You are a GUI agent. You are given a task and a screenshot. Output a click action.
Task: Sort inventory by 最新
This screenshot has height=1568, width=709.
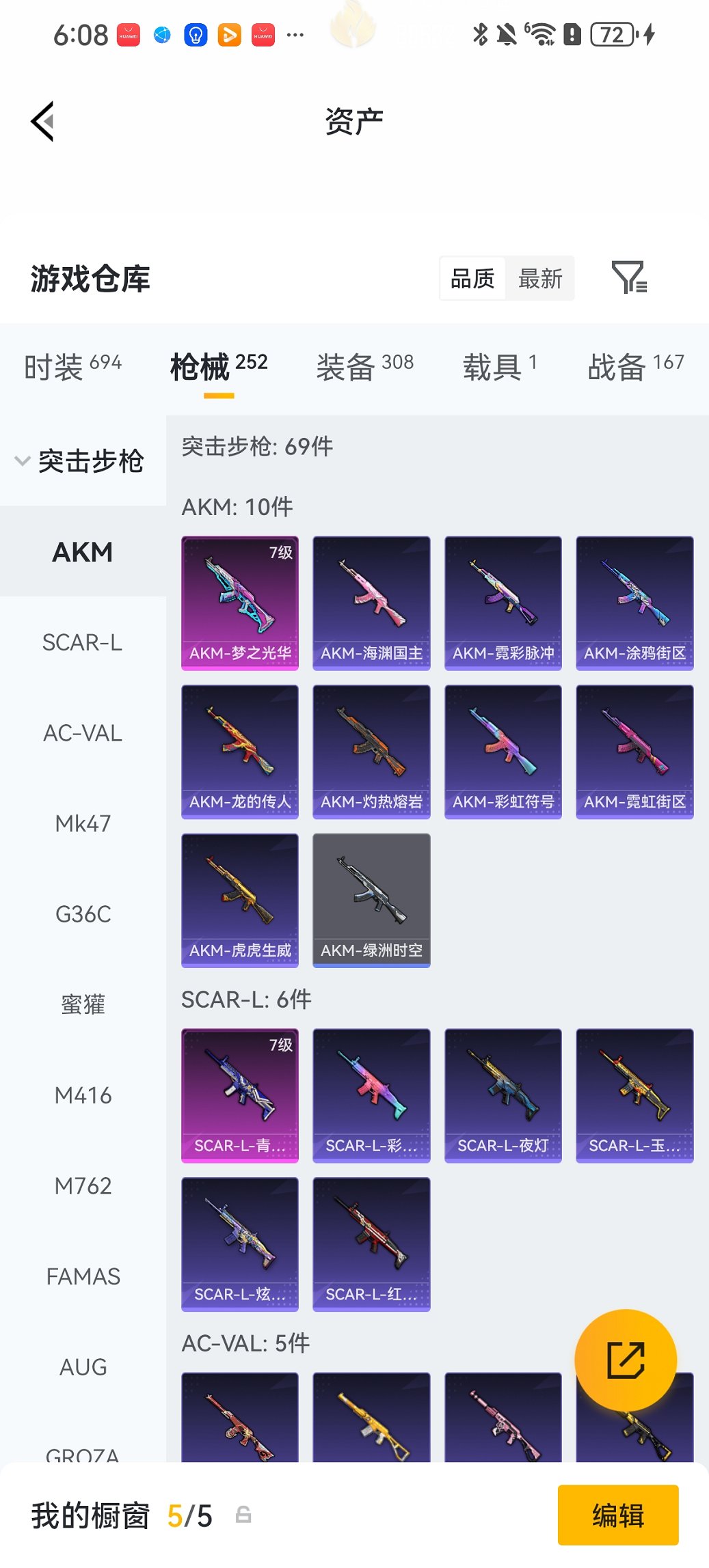[539, 278]
